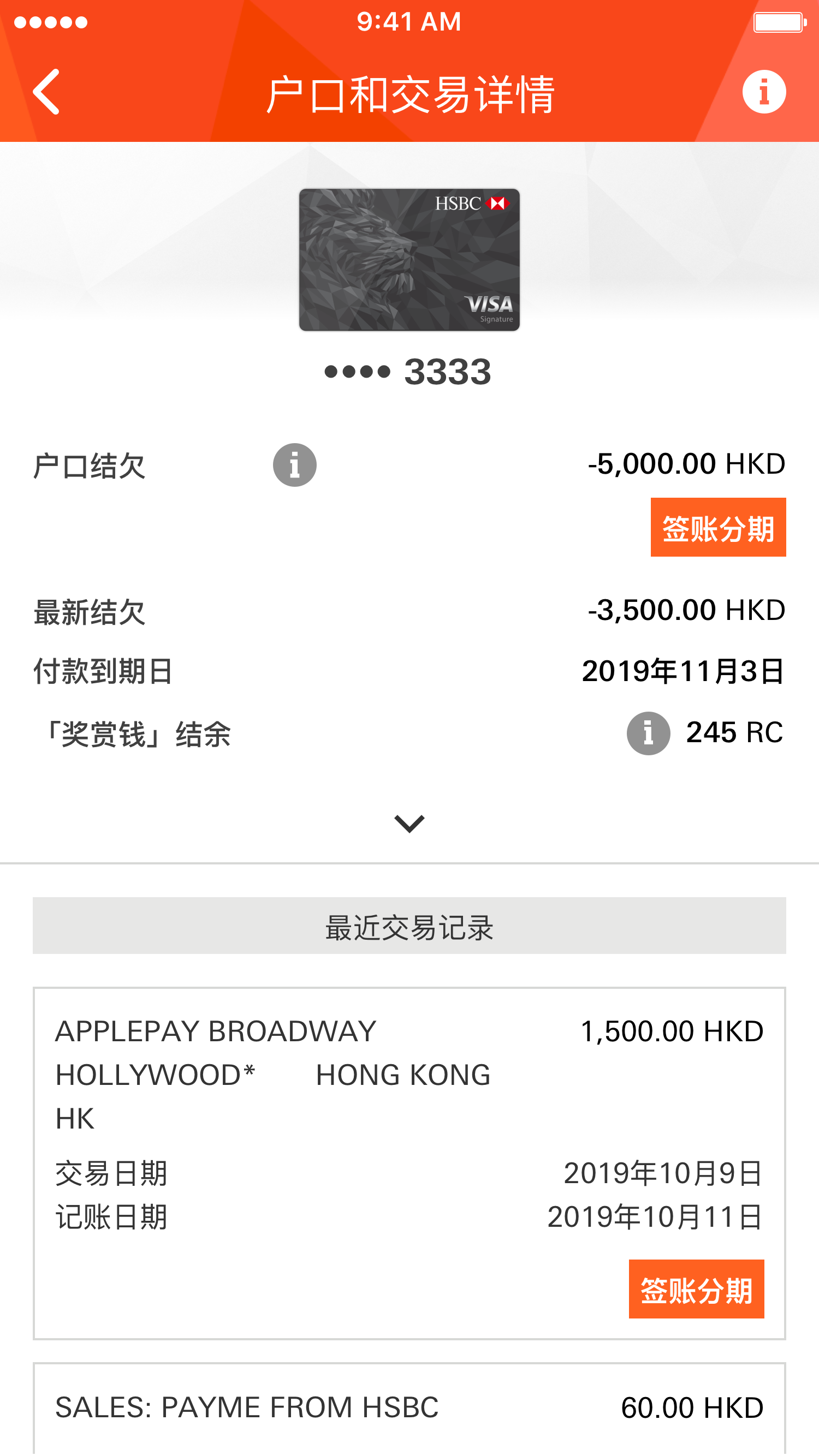Open the SALES: PAYME FROM HSBC transaction
819x1456 pixels.
point(409,1409)
